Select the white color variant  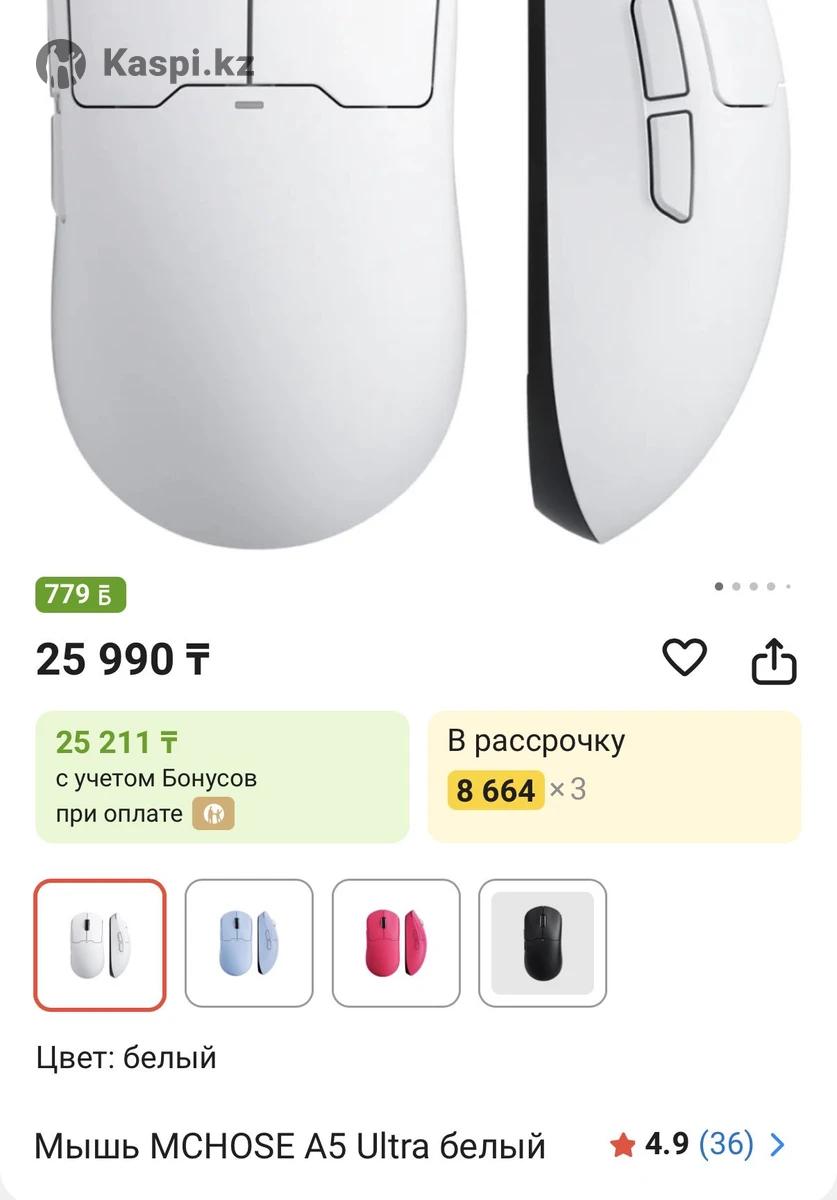(x=100, y=943)
